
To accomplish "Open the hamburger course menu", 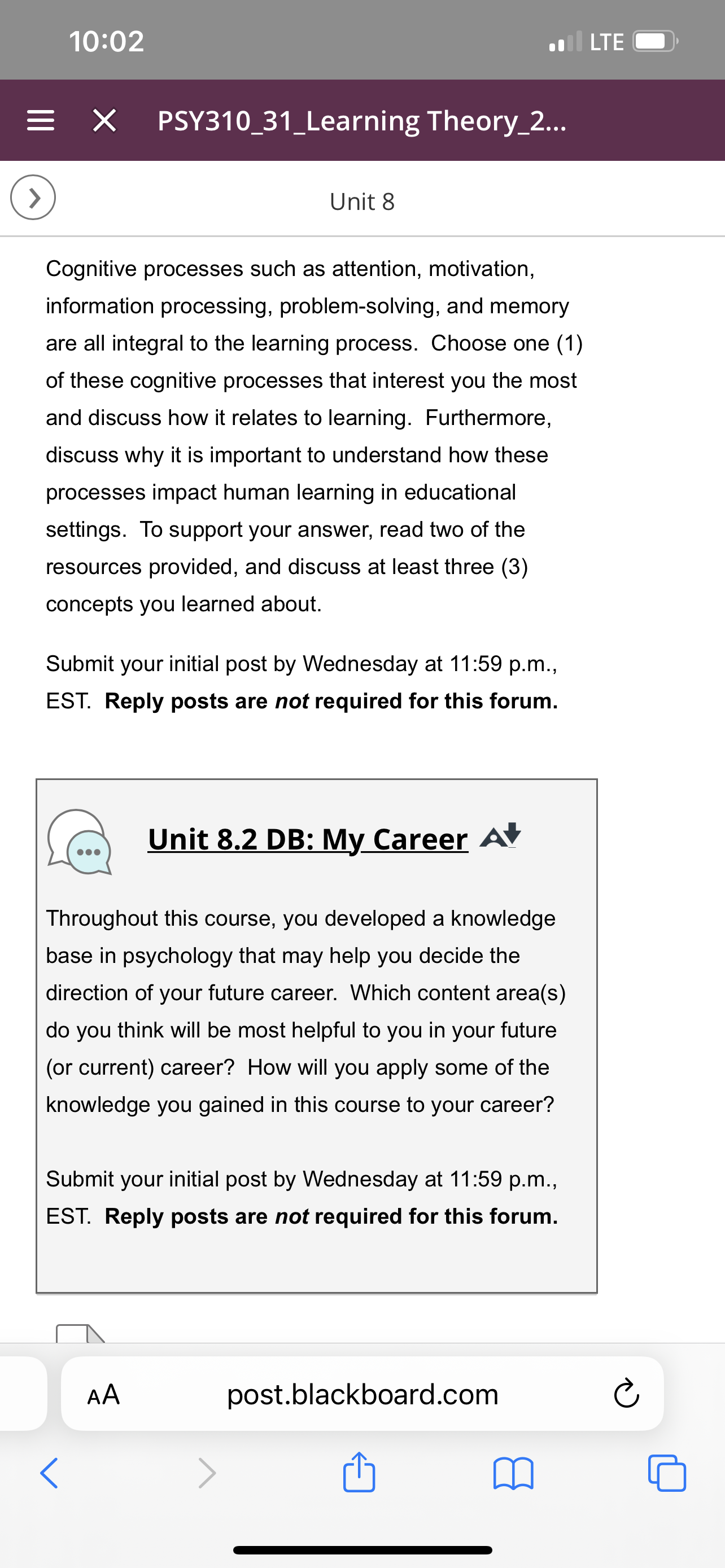I will pos(41,121).
